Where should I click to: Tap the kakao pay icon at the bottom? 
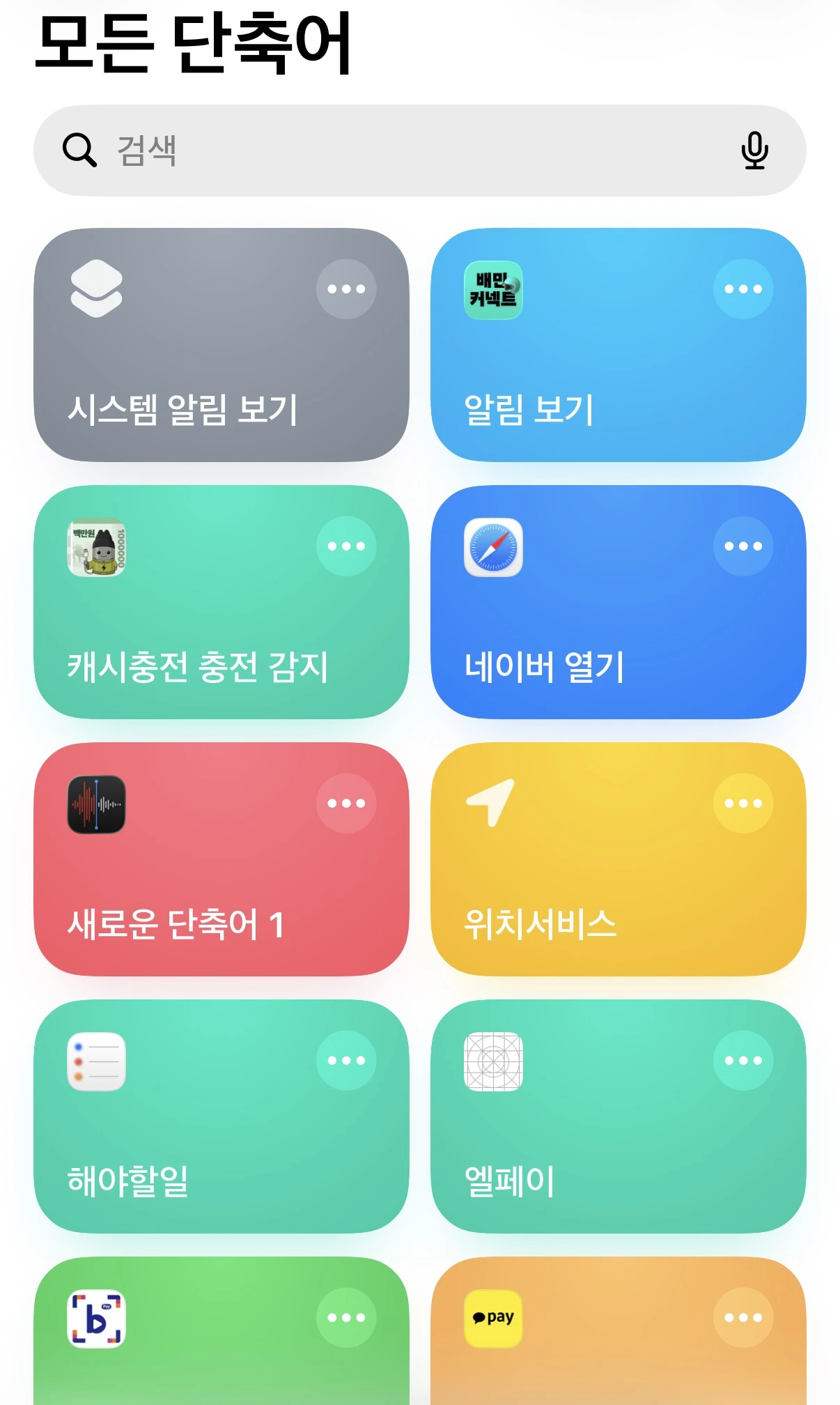pos(491,1316)
